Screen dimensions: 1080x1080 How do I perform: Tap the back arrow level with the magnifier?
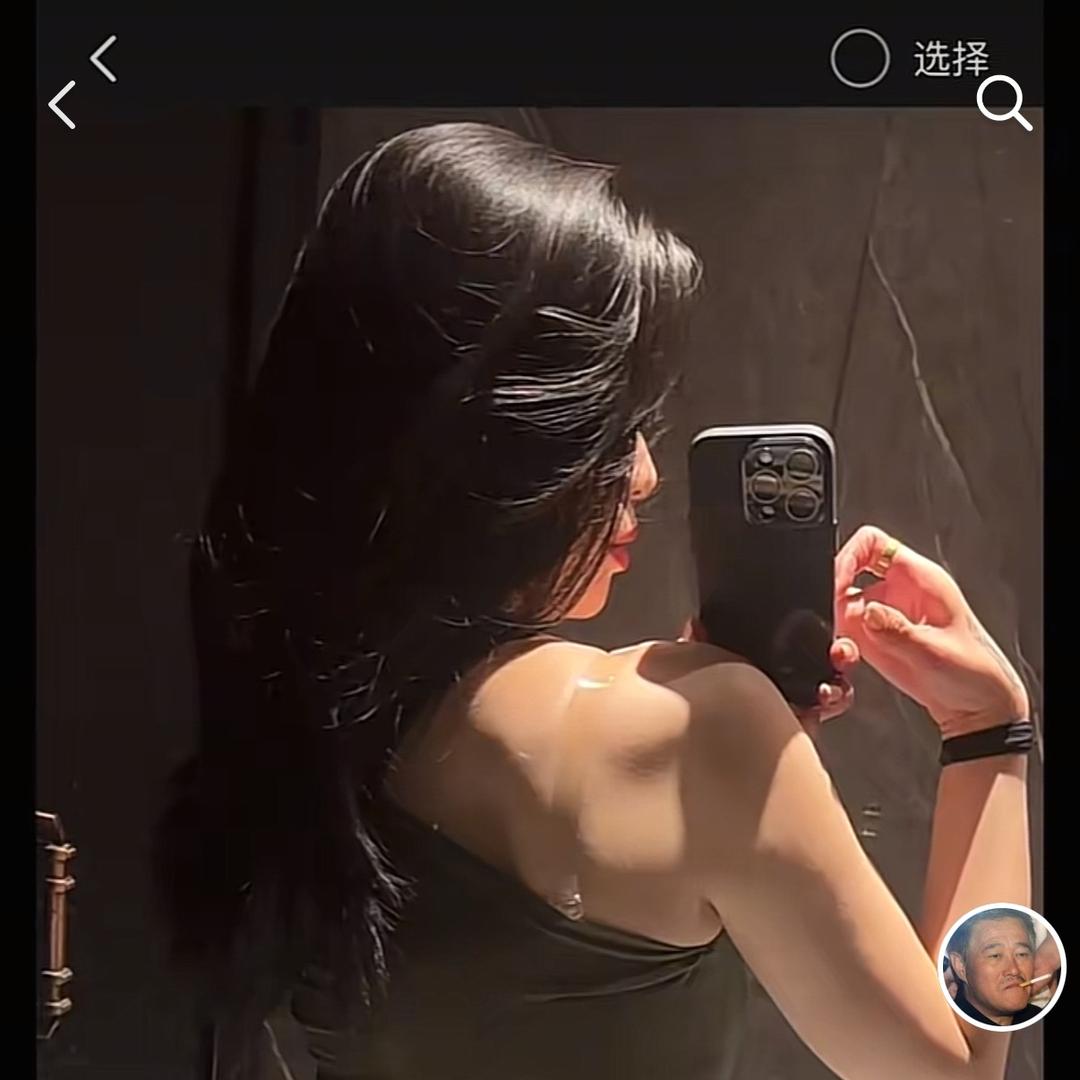(x=62, y=104)
